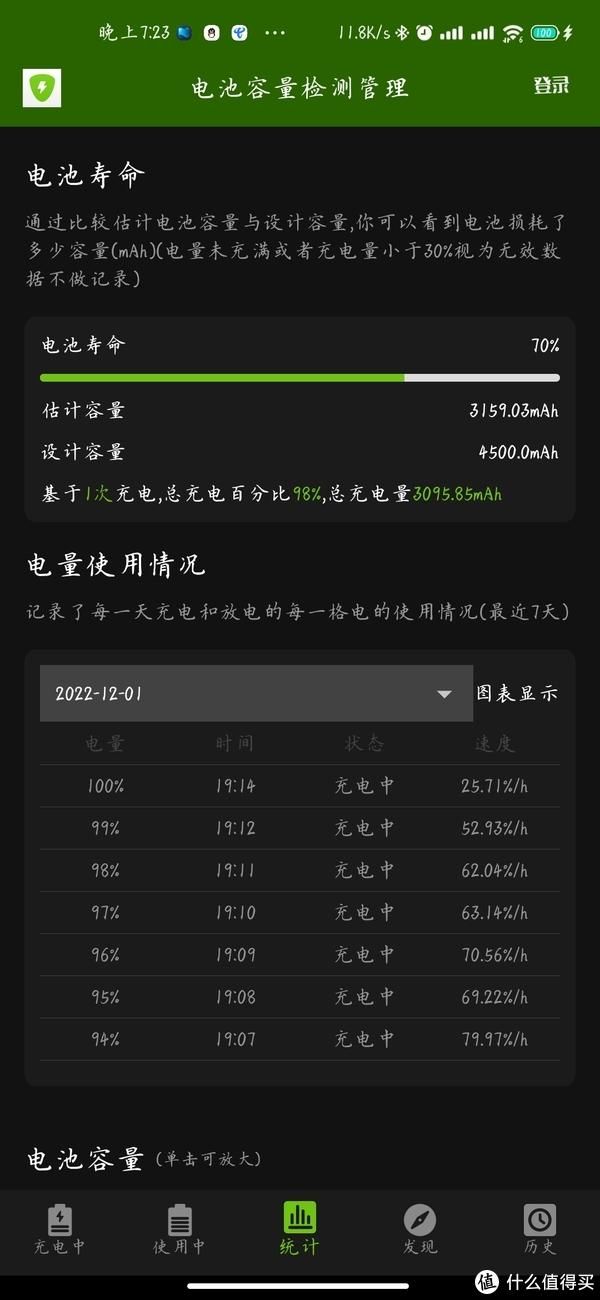This screenshot has height=1300, width=600.
Task: Tap 登录 to log in
Action: coord(551,86)
